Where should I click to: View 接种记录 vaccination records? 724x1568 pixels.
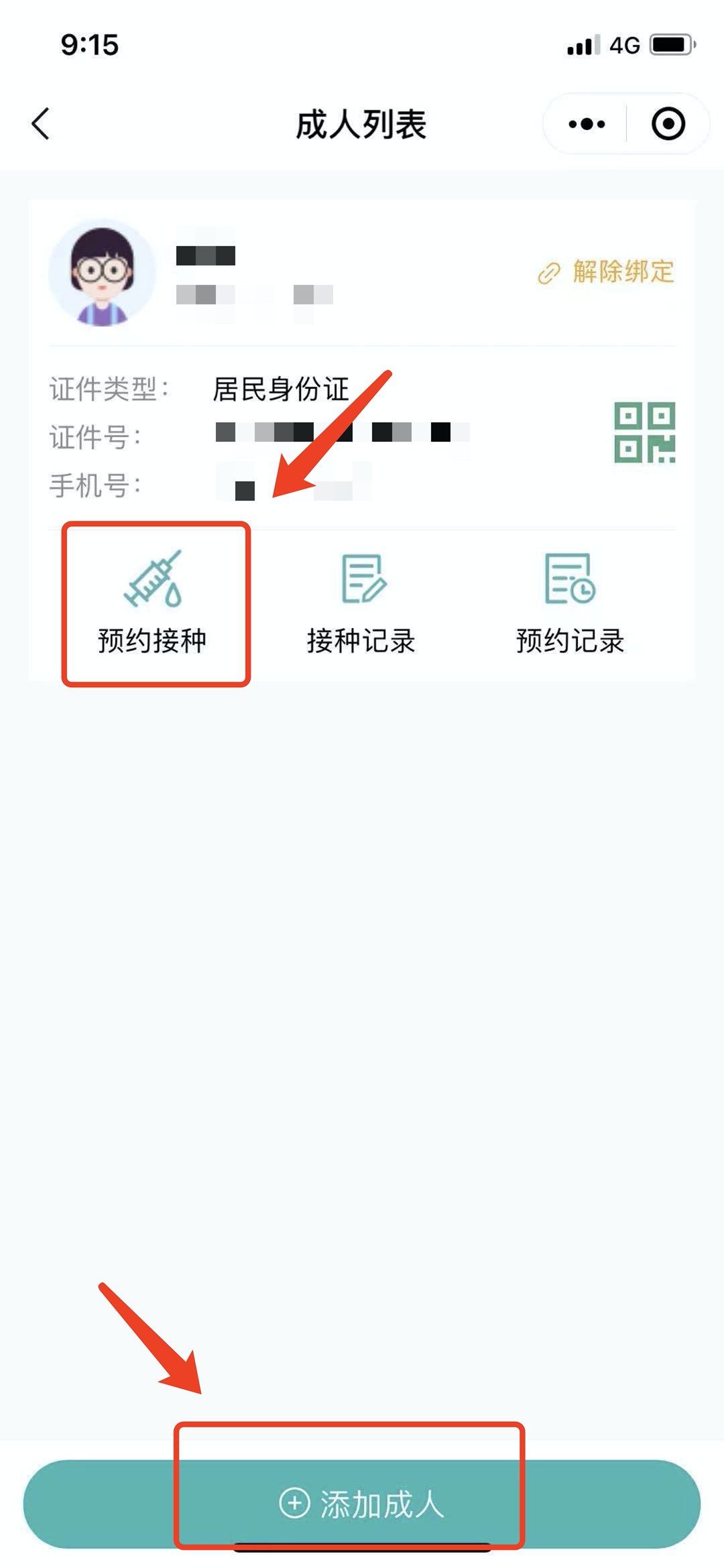coord(361,603)
